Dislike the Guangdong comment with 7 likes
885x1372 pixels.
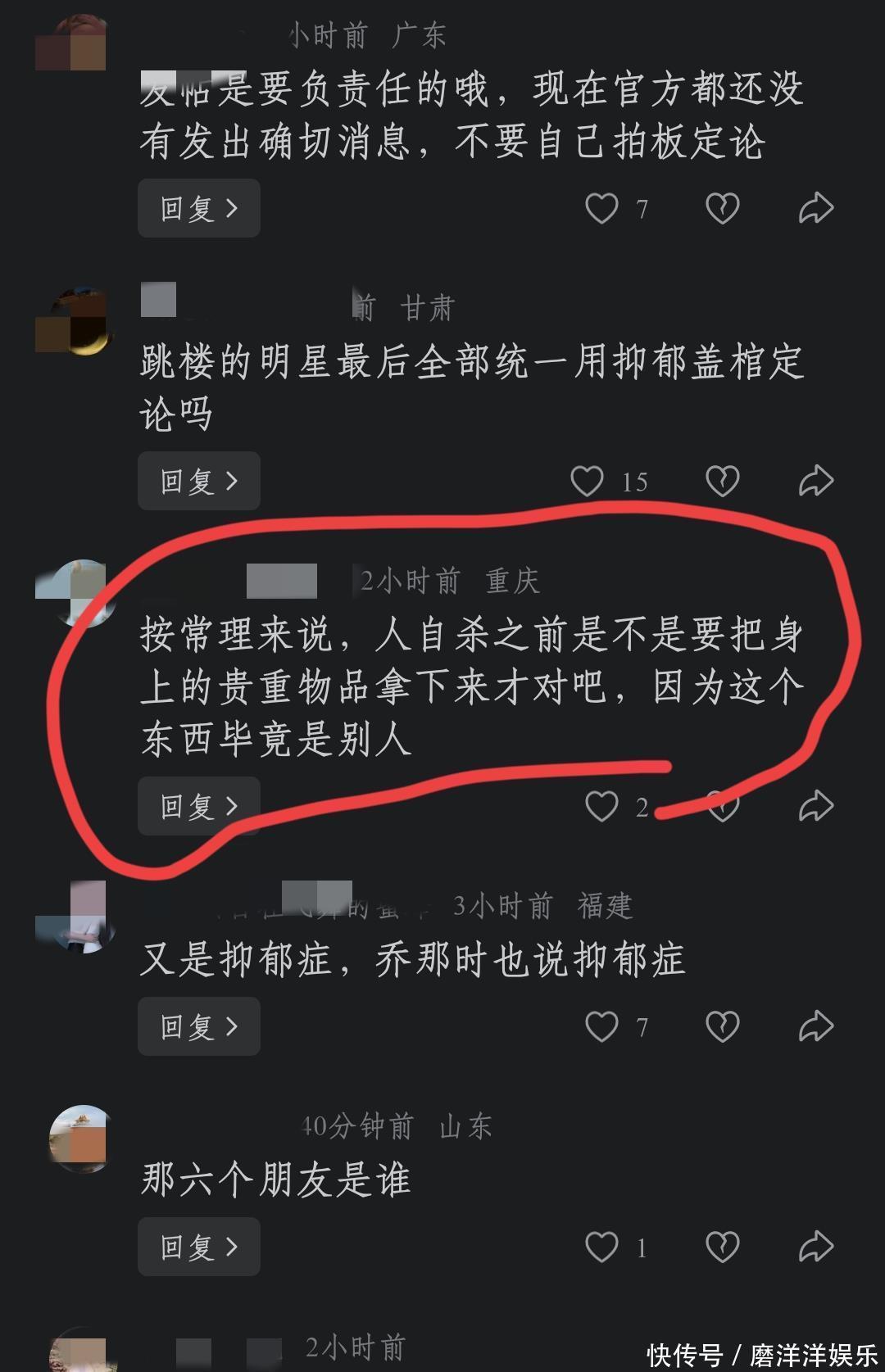(722, 208)
